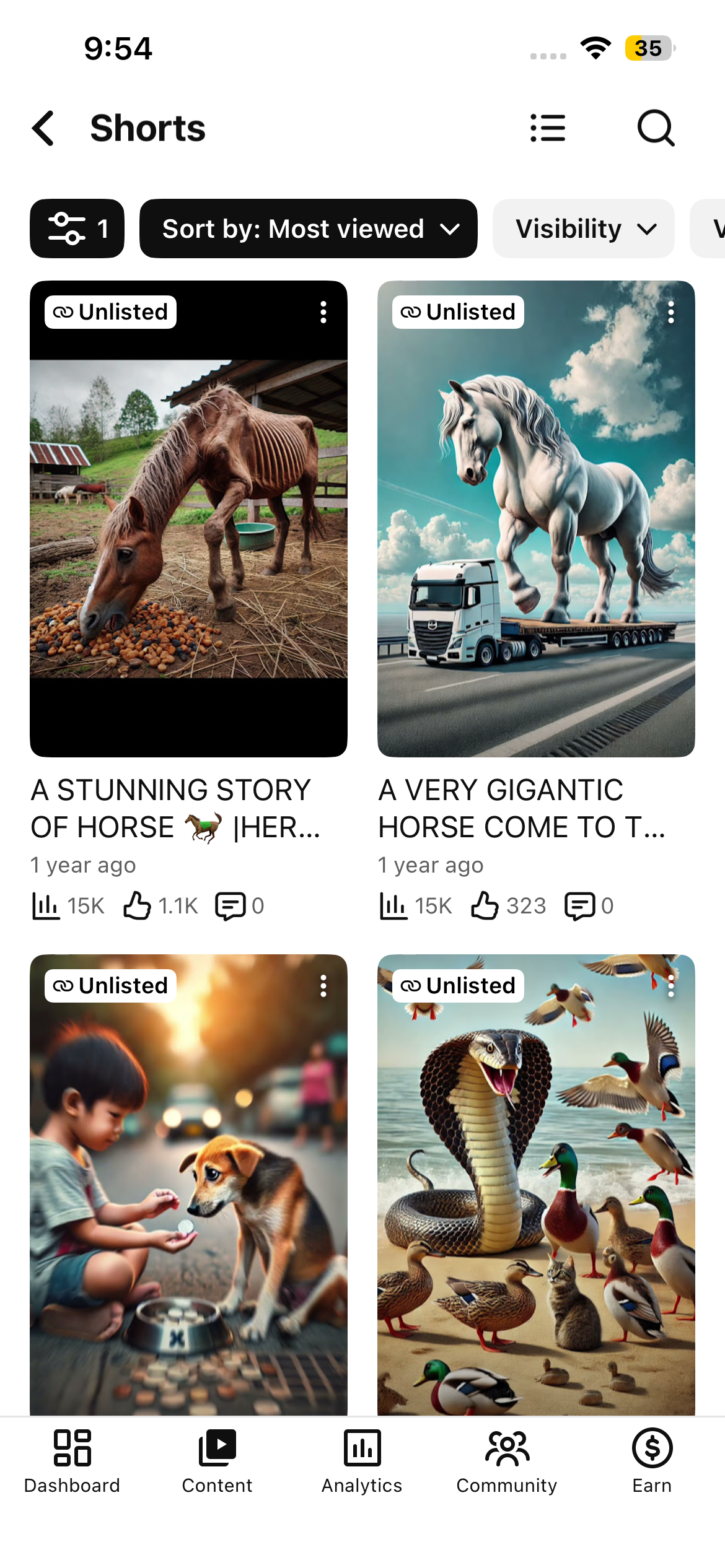The width and height of the screenshot is (725, 1568).
Task: Switch to the Dashboard tab
Action: (72, 1461)
